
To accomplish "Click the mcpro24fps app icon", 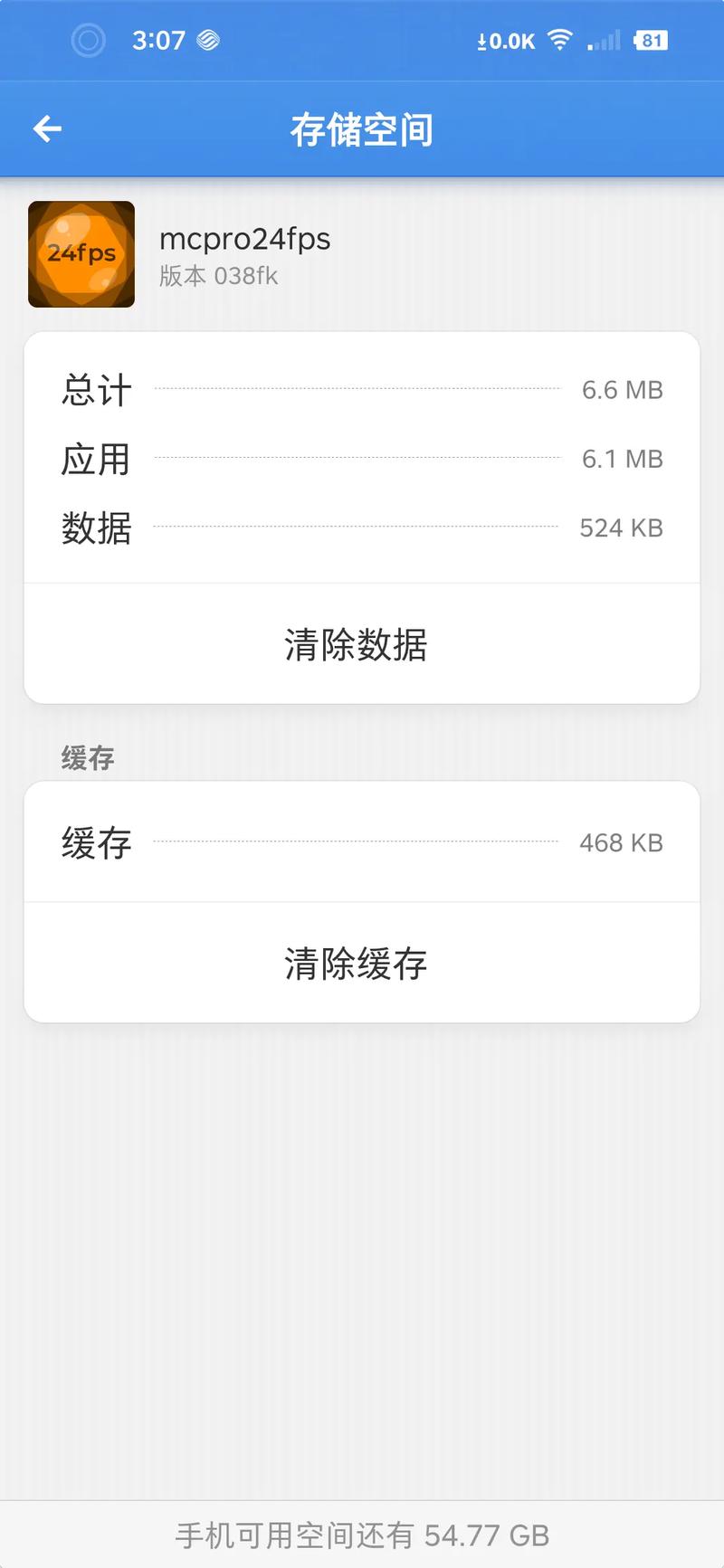I will point(81,254).
